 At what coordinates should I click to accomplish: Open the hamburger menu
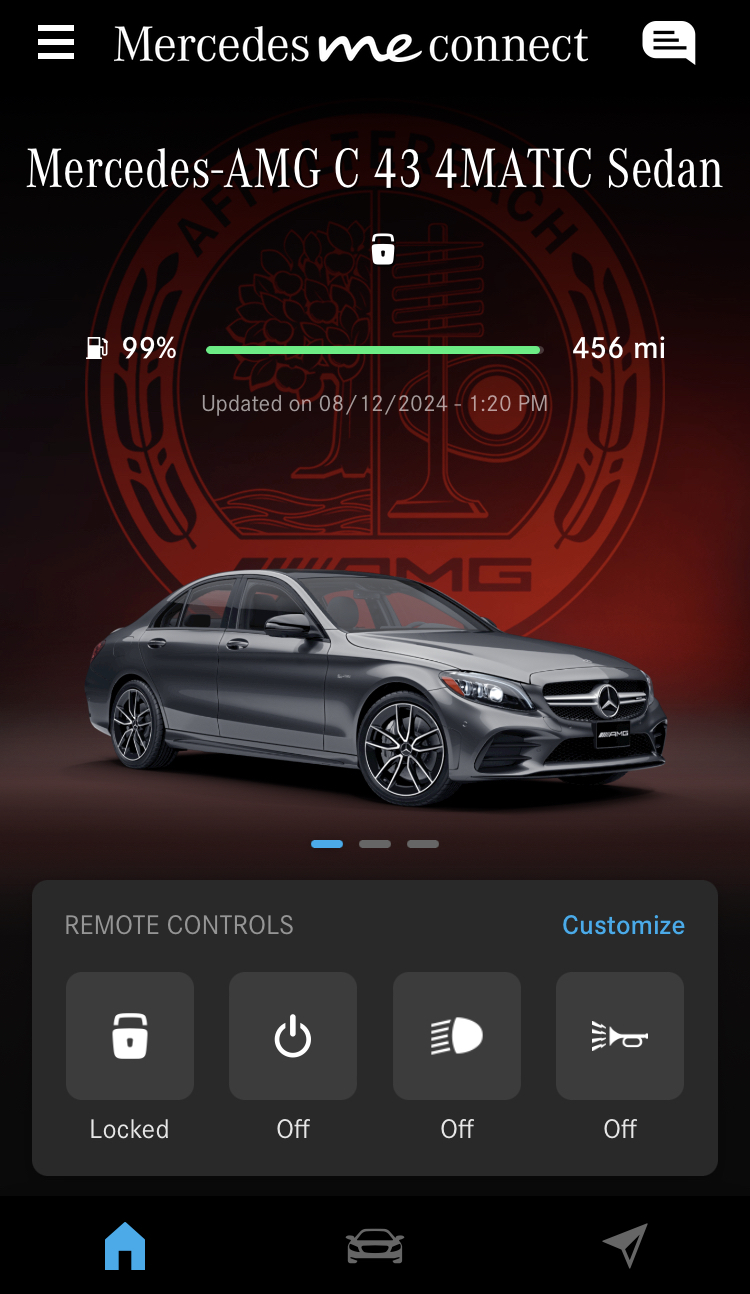tap(56, 42)
